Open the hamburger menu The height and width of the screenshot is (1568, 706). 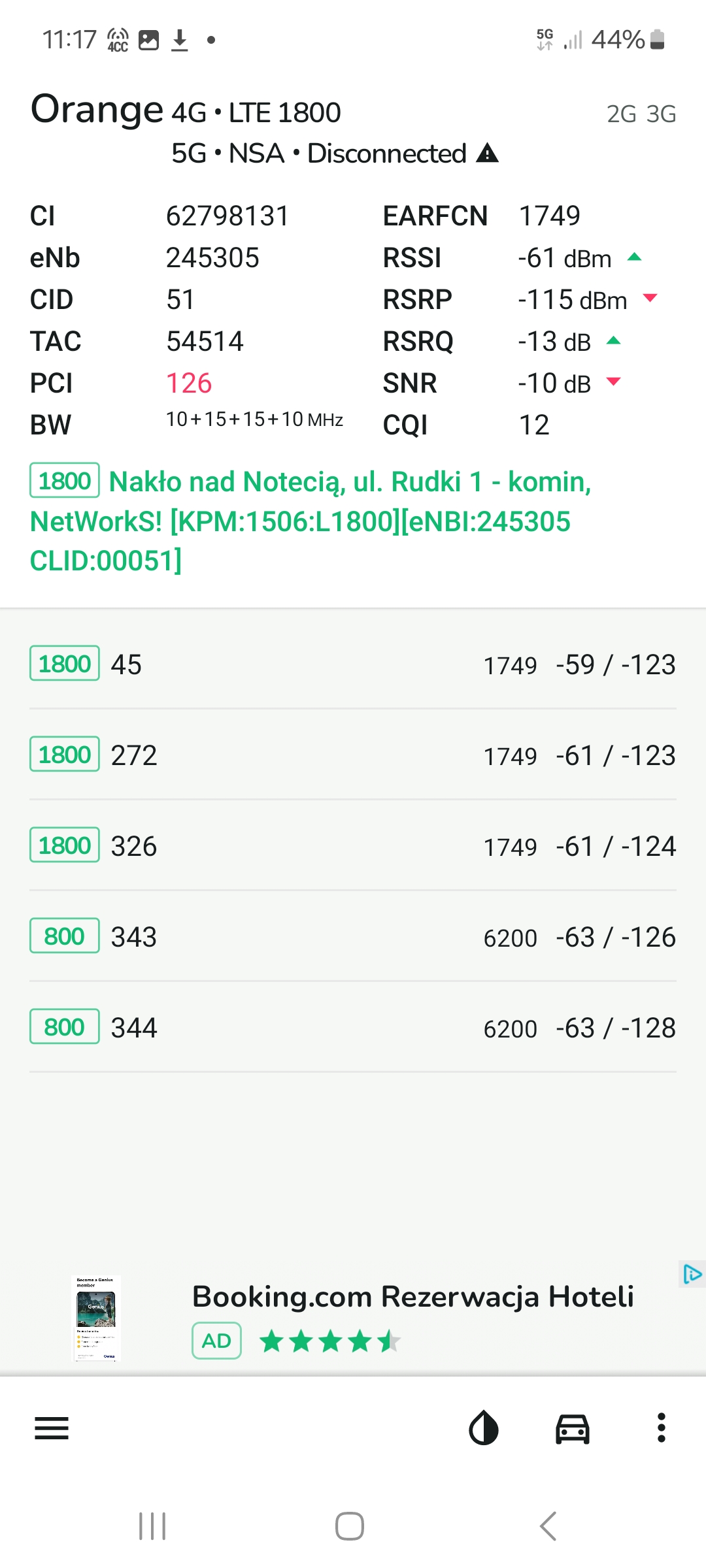click(52, 1428)
